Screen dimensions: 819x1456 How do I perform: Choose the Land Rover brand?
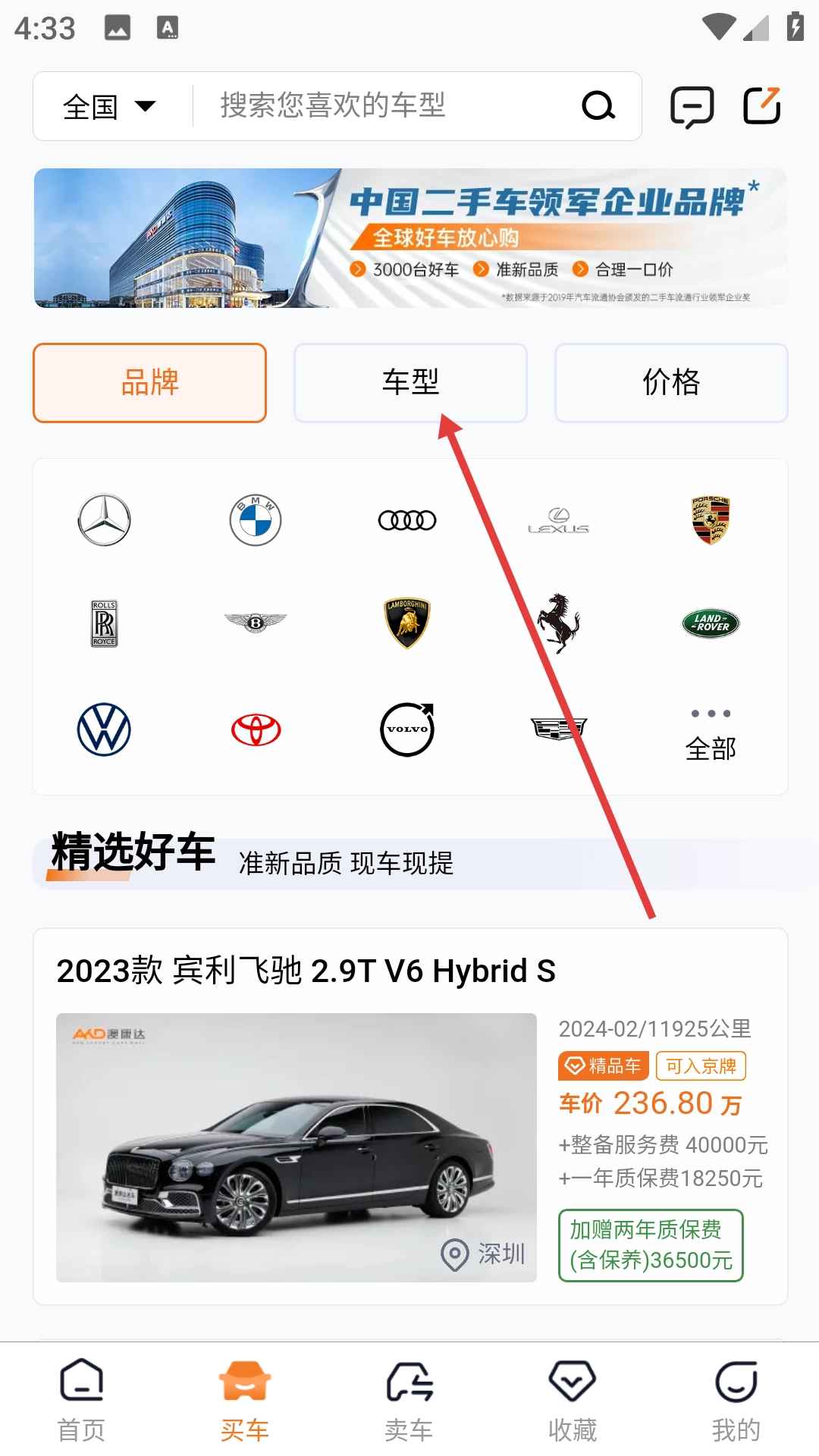711,623
